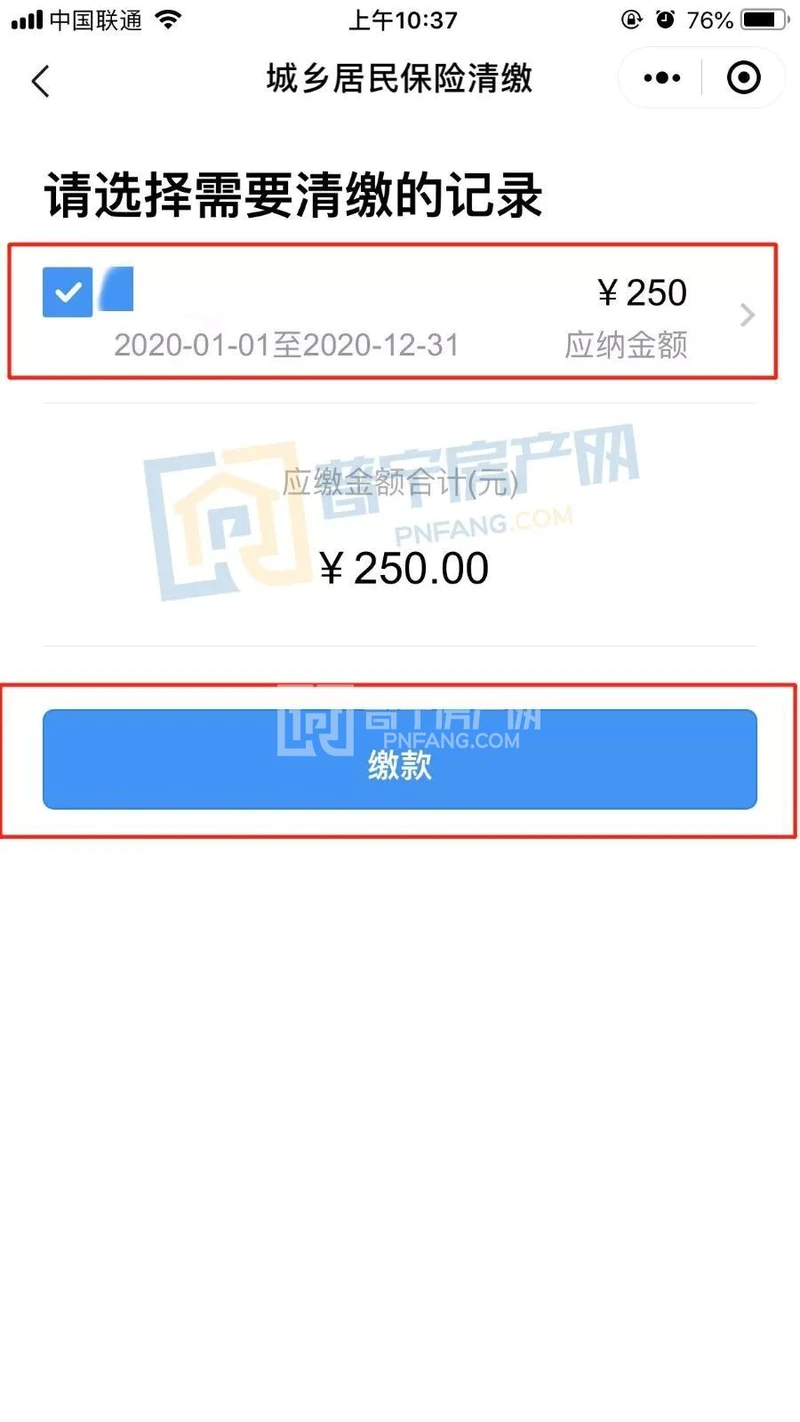This screenshot has width=800, height=1422.
Task: Close the mini program with the circle button
Action: pyautogui.click(x=744, y=78)
